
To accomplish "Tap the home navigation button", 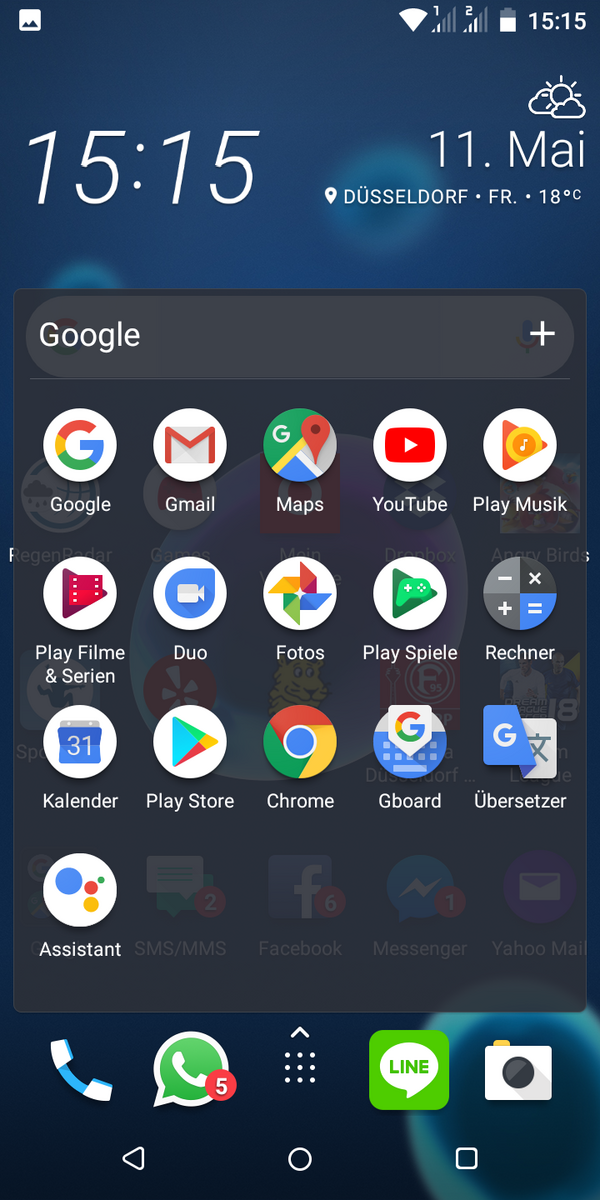I will tap(300, 1158).
